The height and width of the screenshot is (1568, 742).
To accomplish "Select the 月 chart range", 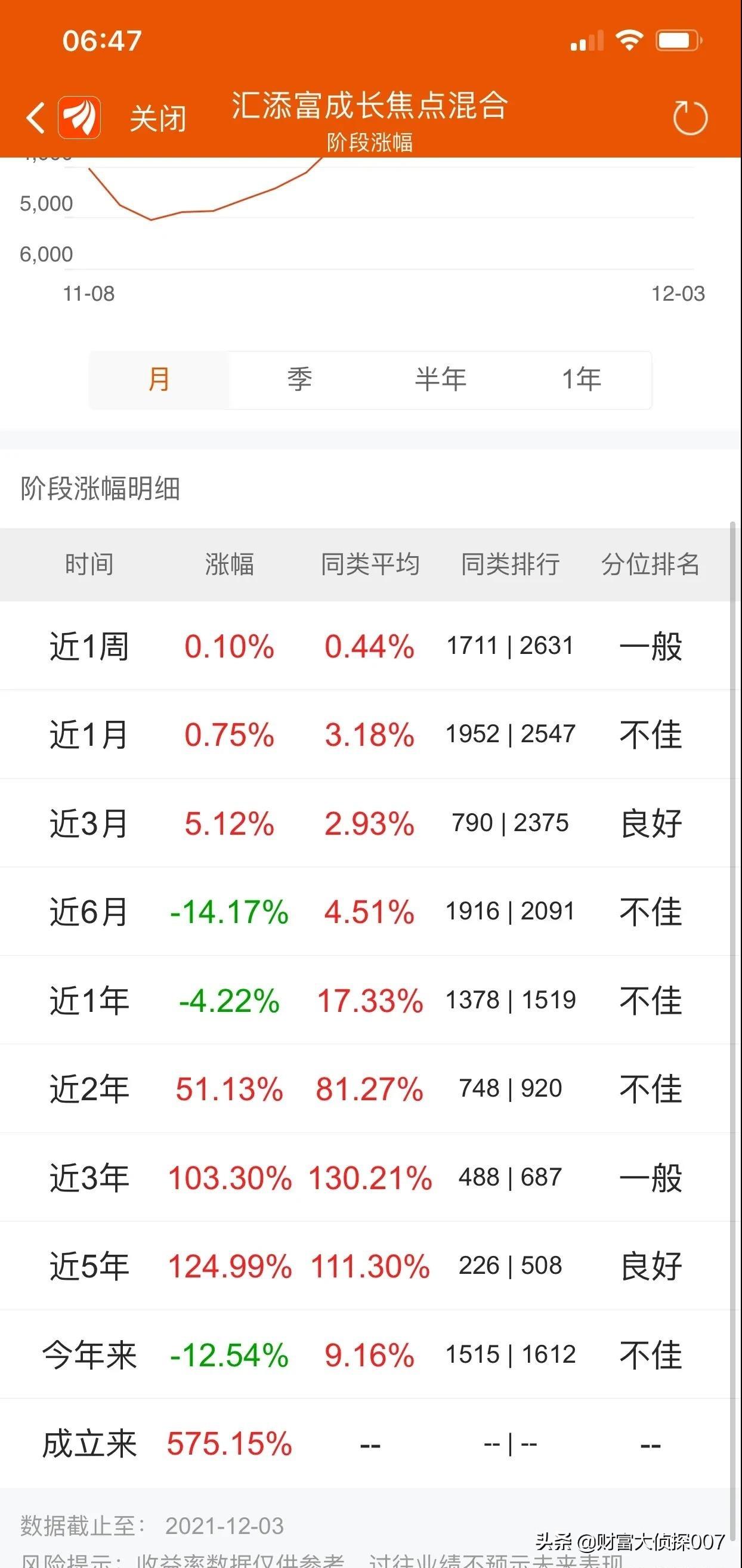I will [159, 379].
